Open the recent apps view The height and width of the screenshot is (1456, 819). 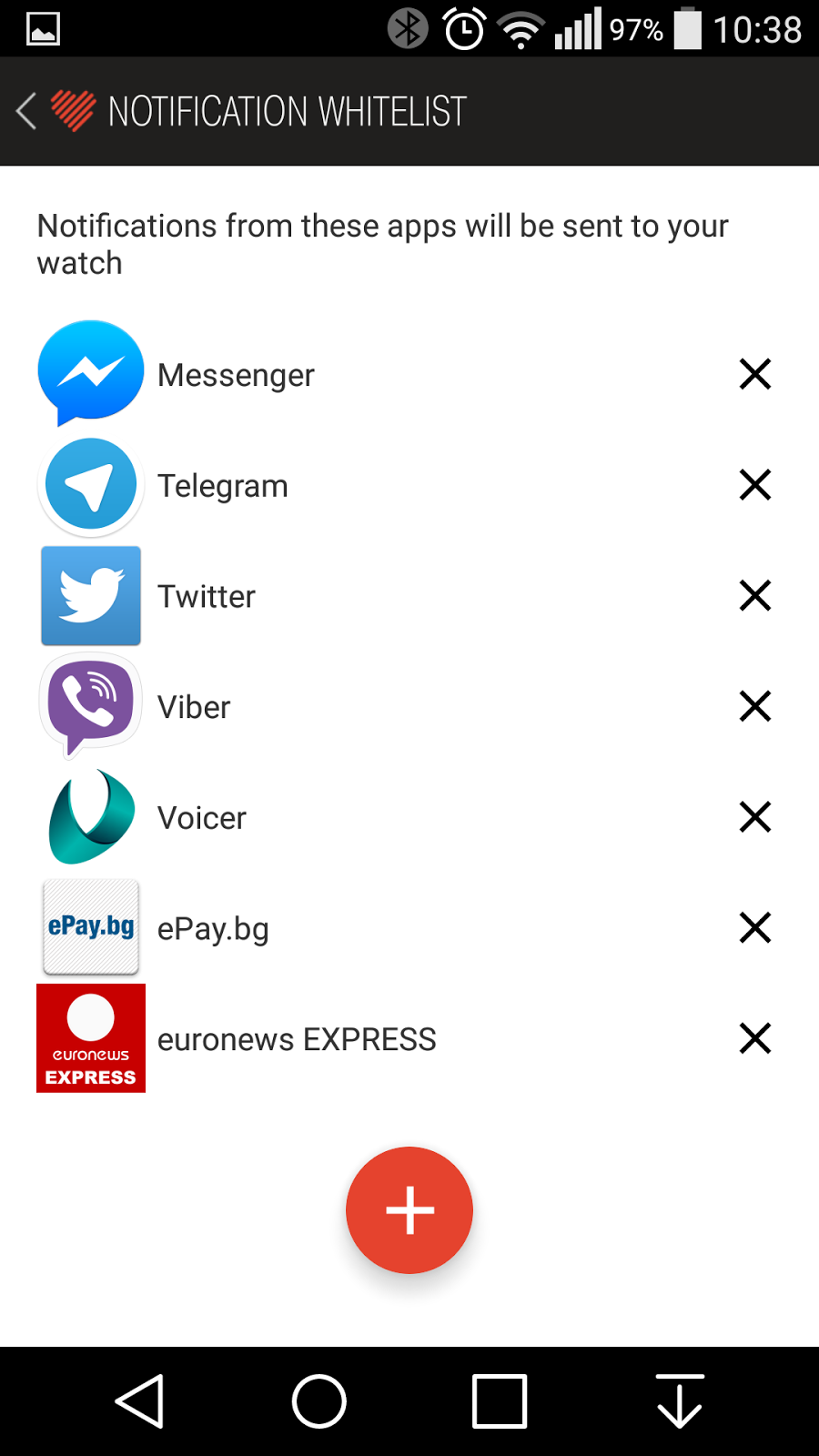click(x=500, y=1401)
